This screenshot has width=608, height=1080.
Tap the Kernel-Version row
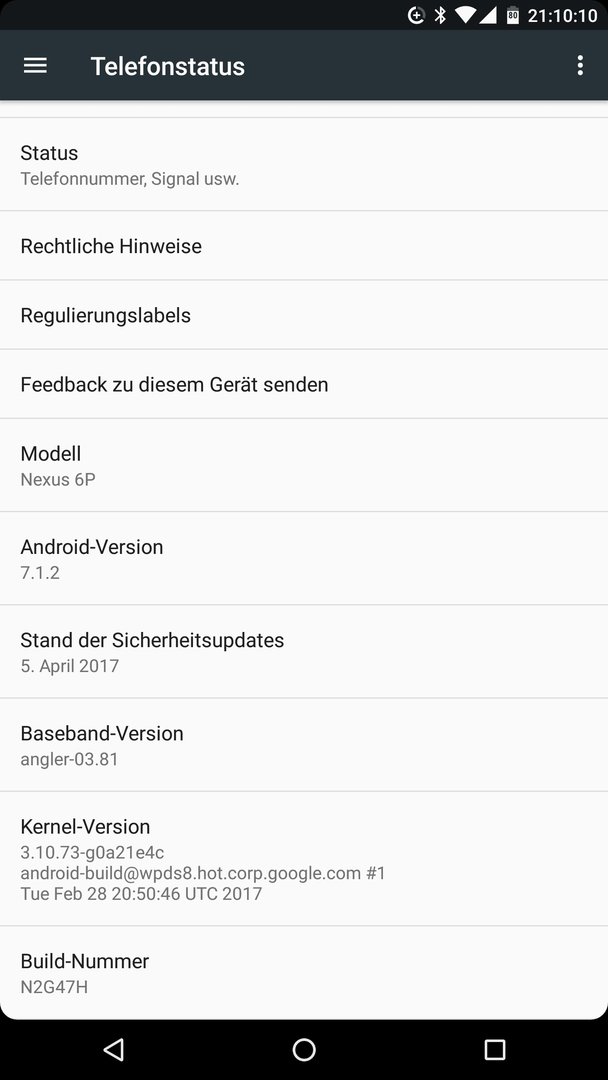pos(304,859)
